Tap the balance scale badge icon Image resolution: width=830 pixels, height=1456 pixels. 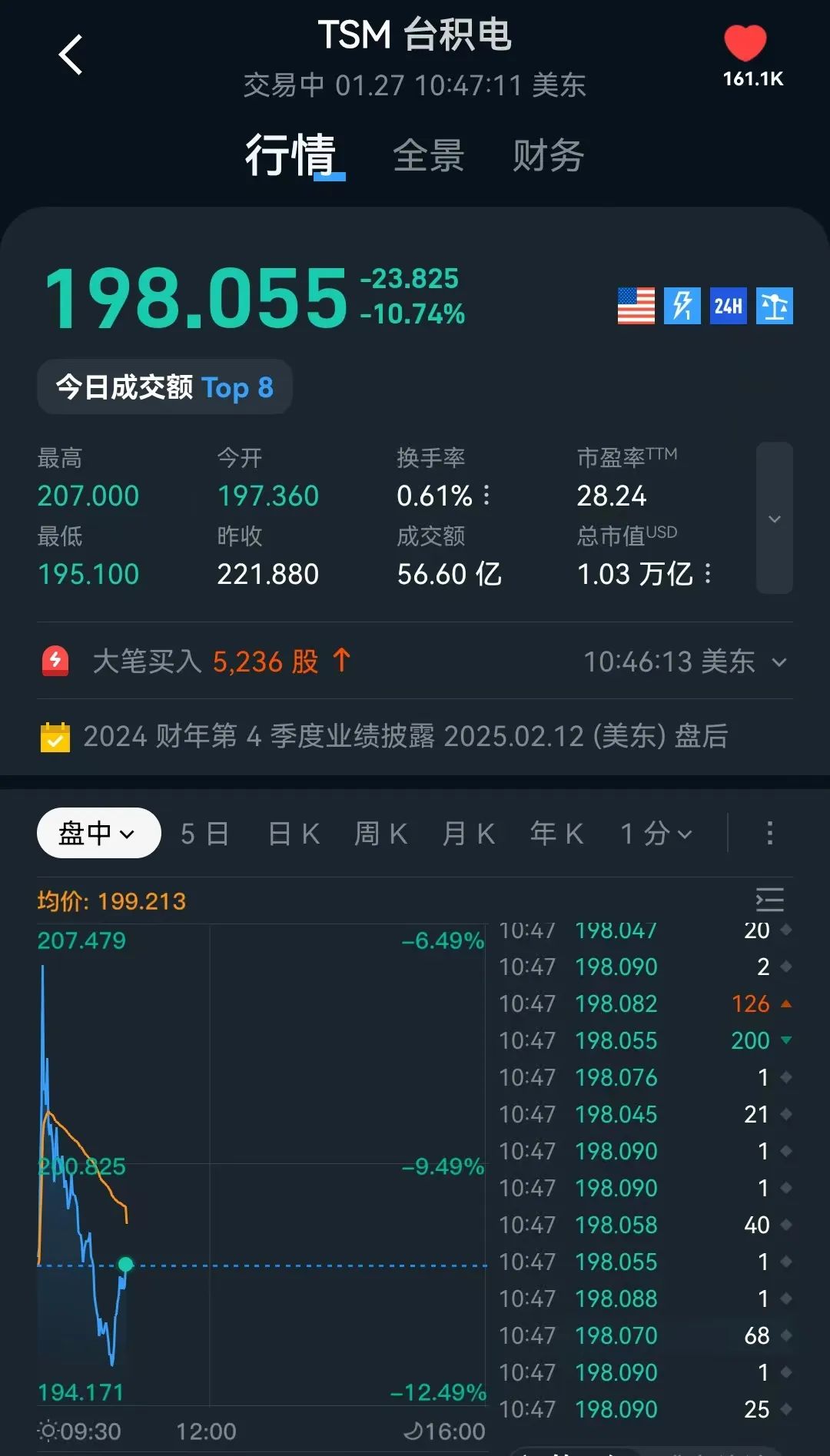point(775,306)
